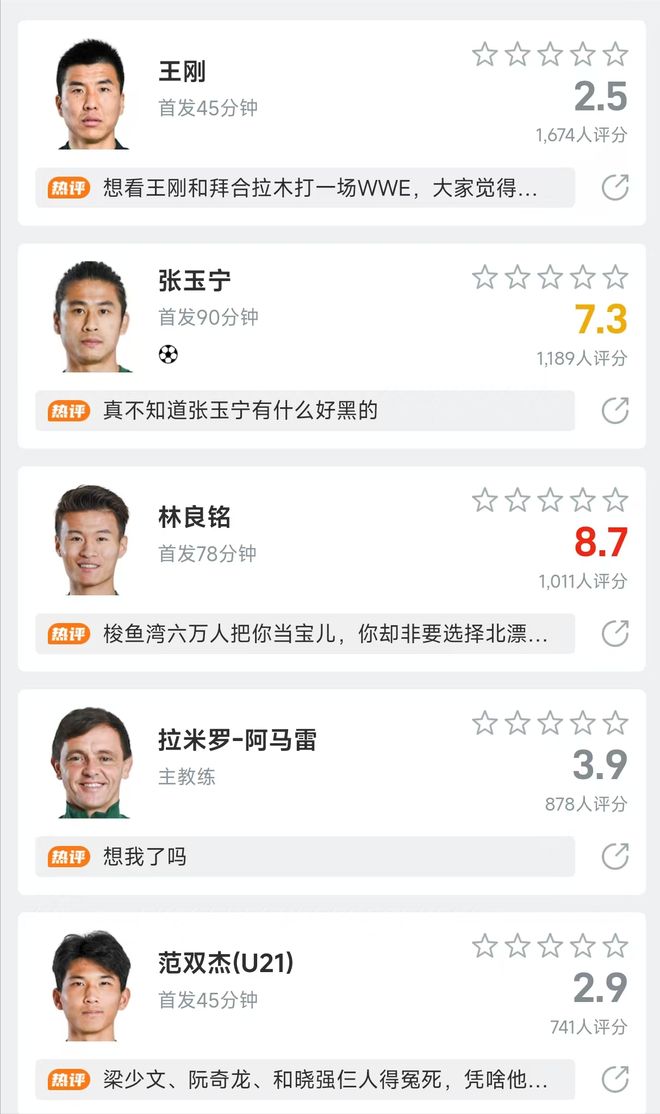The height and width of the screenshot is (1114, 660).
Task: Rate 林良铭 three stars
Action: point(550,500)
